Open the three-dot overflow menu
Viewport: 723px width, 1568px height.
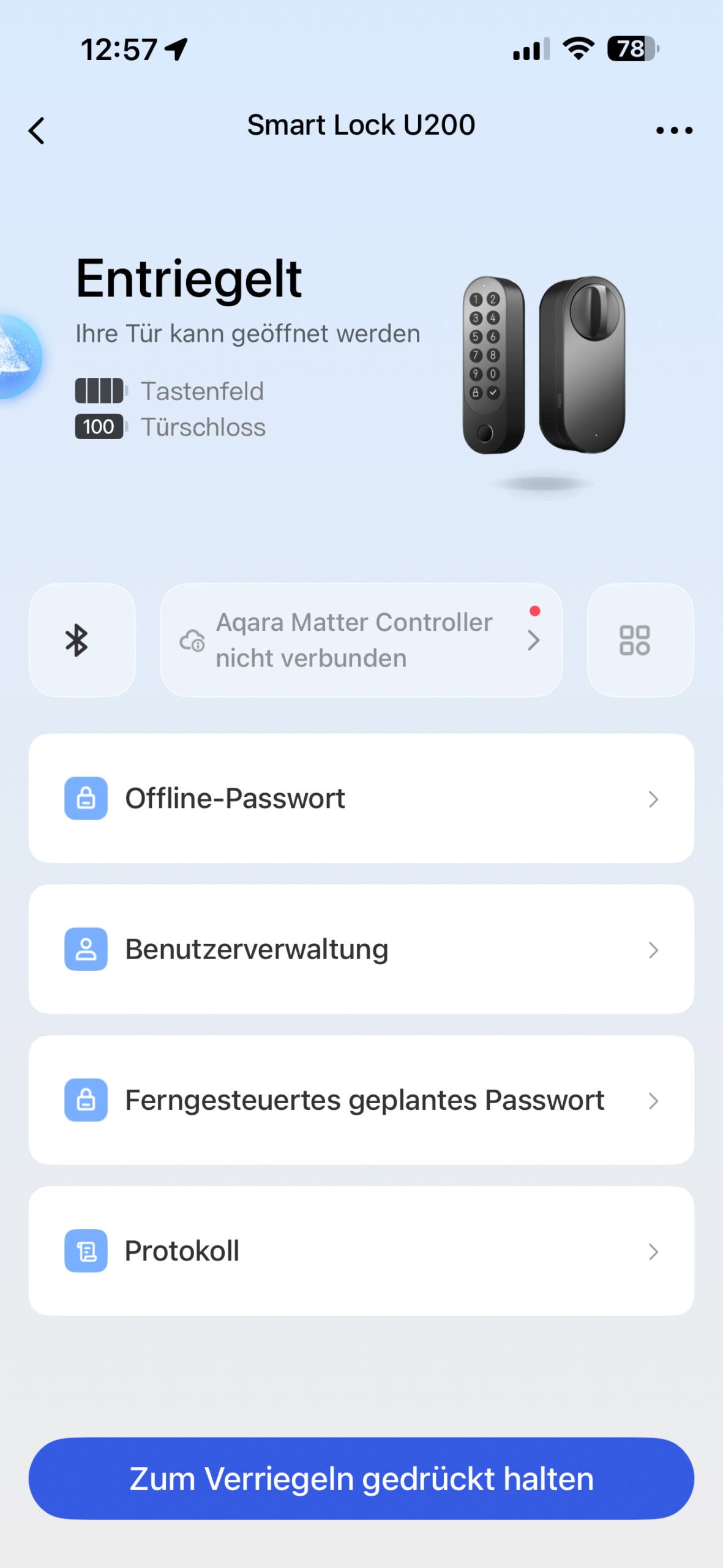click(x=674, y=130)
